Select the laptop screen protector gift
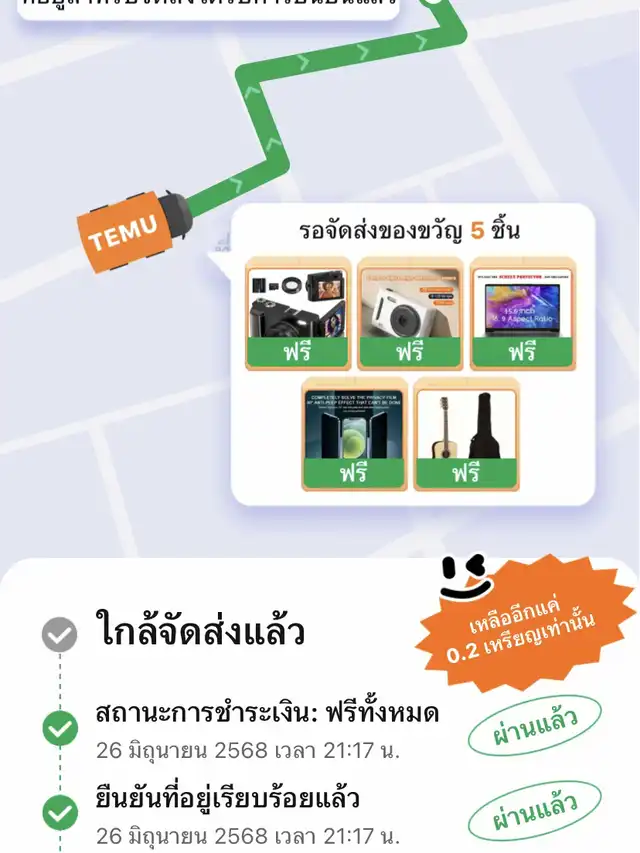This screenshot has height=853, width=640. click(522, 313)
